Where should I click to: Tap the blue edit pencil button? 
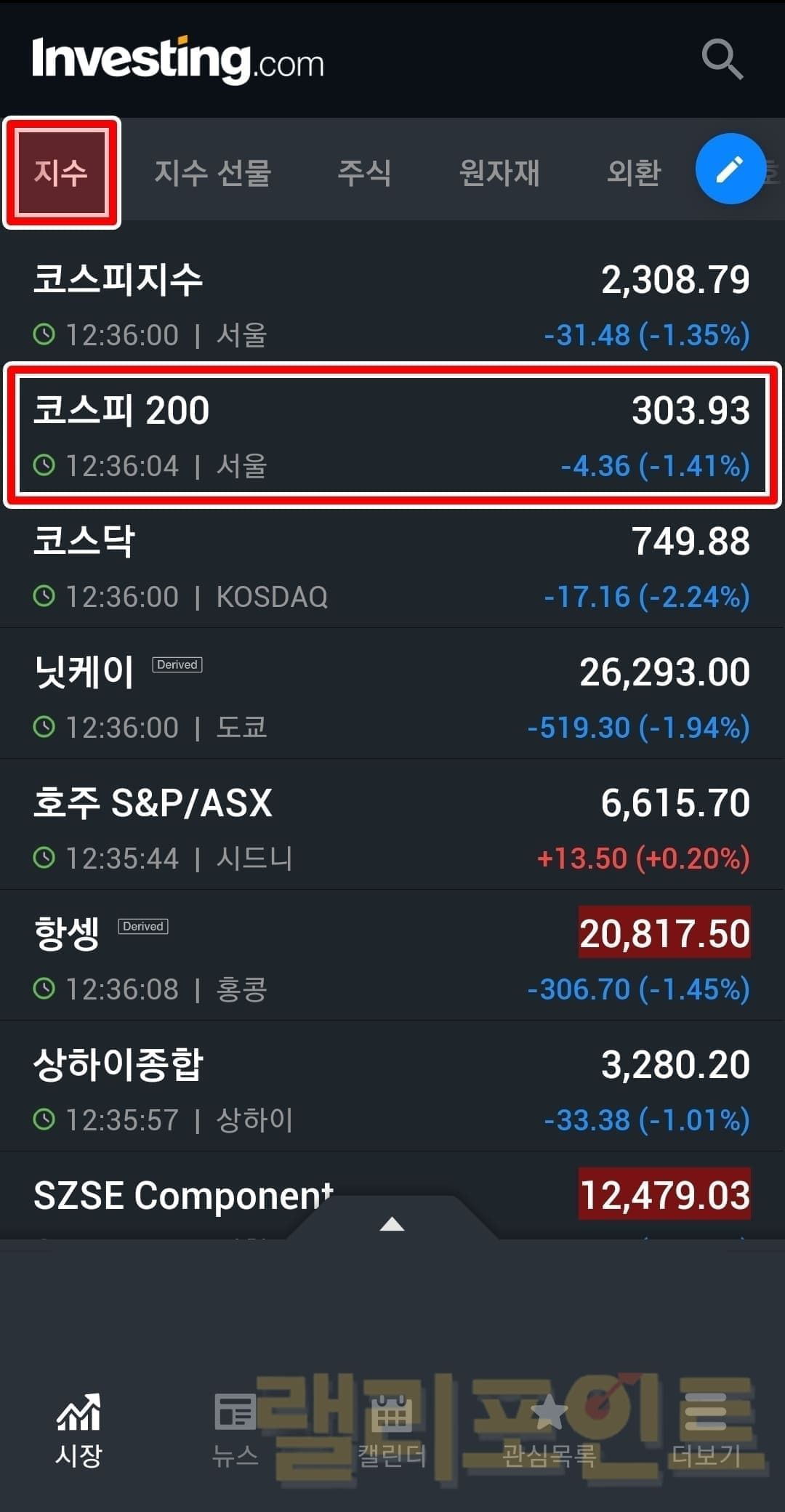coord(730,169)
